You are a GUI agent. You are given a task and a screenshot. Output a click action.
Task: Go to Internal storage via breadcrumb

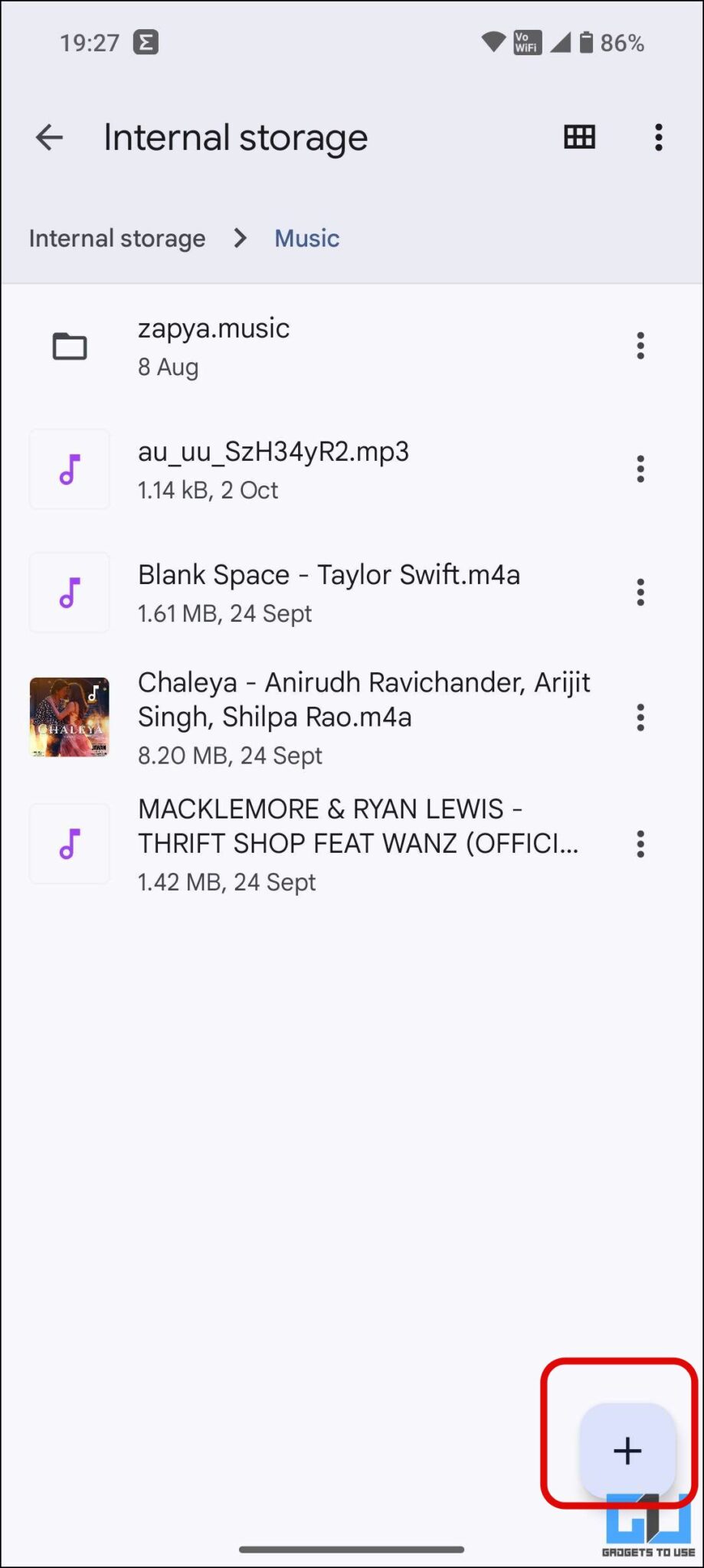pos(116,238)
